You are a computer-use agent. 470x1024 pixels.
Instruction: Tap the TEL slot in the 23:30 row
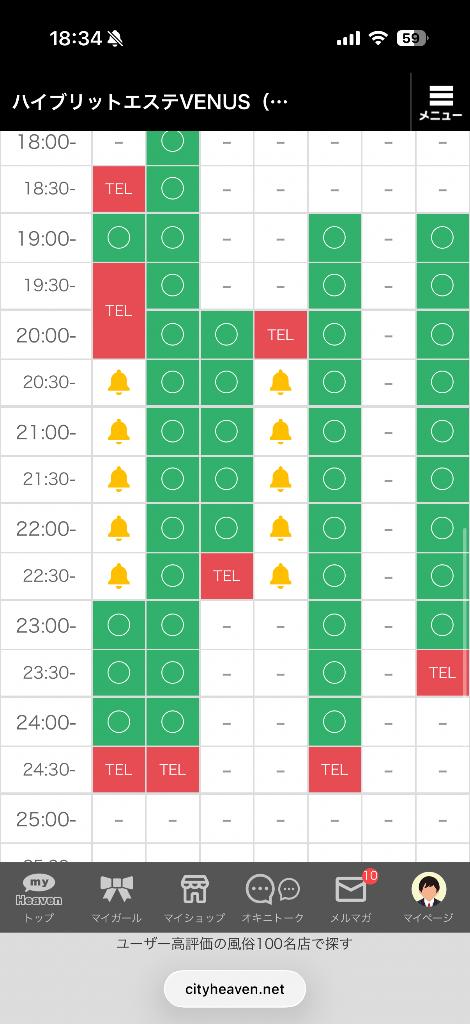[x=442, y=672]
